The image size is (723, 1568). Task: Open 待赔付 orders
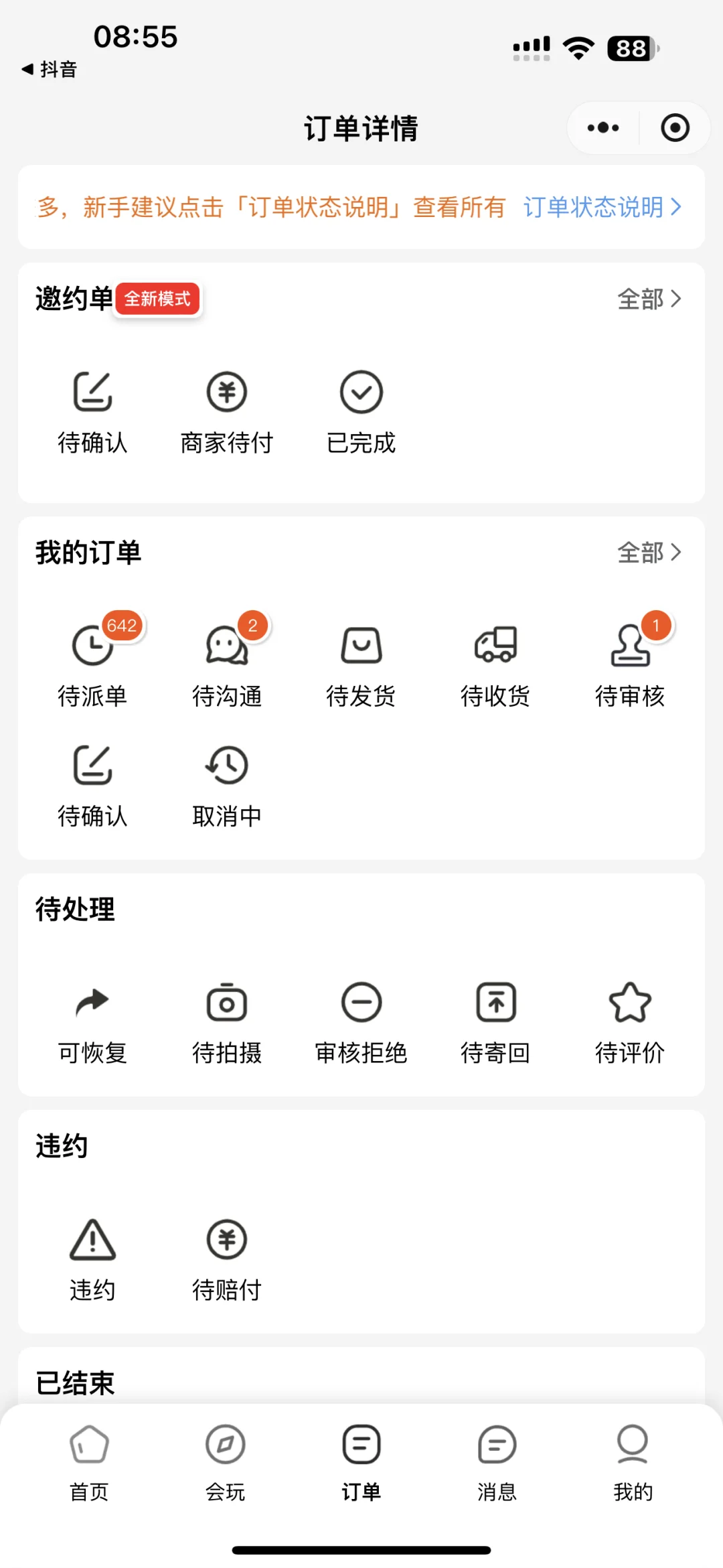click(227, 1261)
